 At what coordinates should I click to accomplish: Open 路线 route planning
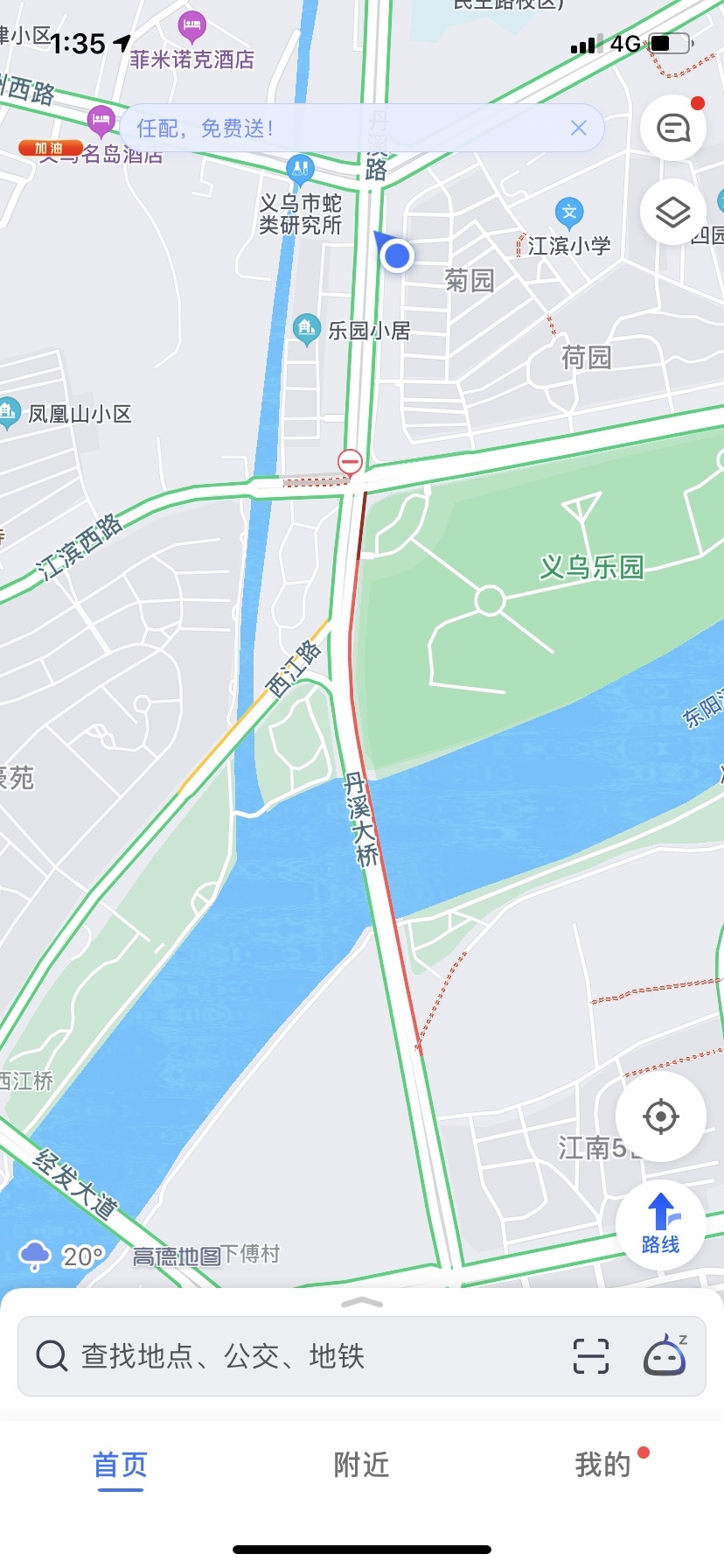[x=660, y=1224]
